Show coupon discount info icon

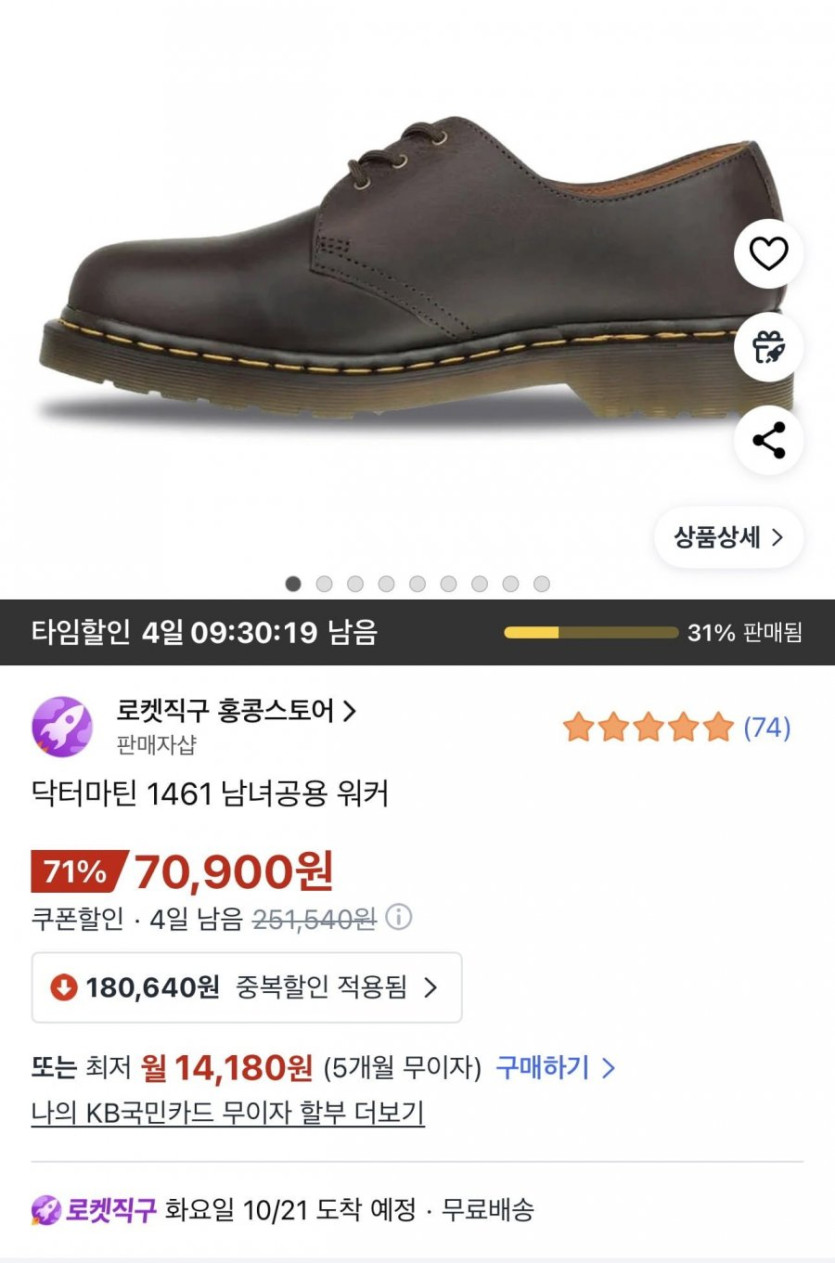pos(399,918)
